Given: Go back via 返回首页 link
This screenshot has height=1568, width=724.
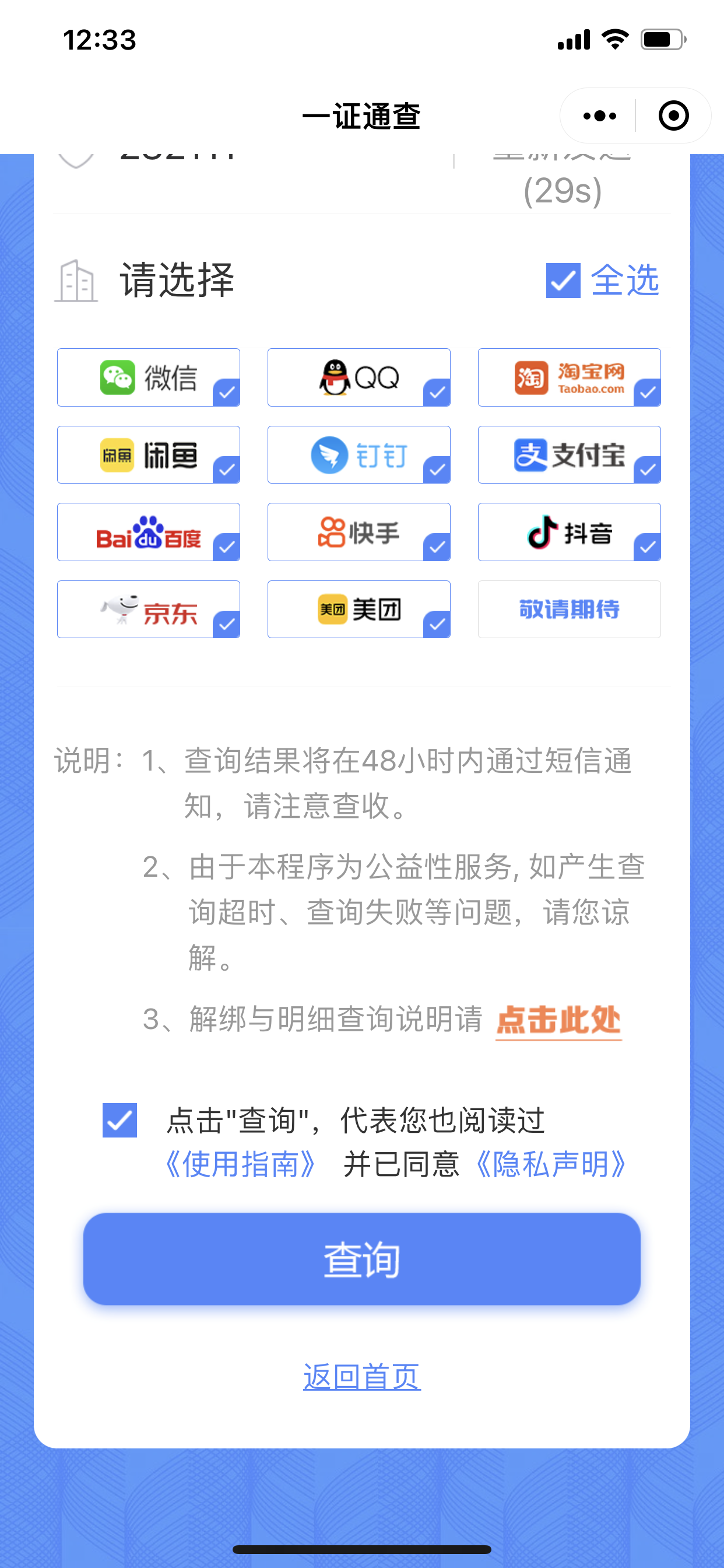Looking at the screenshot, I should pos(361,1377).
